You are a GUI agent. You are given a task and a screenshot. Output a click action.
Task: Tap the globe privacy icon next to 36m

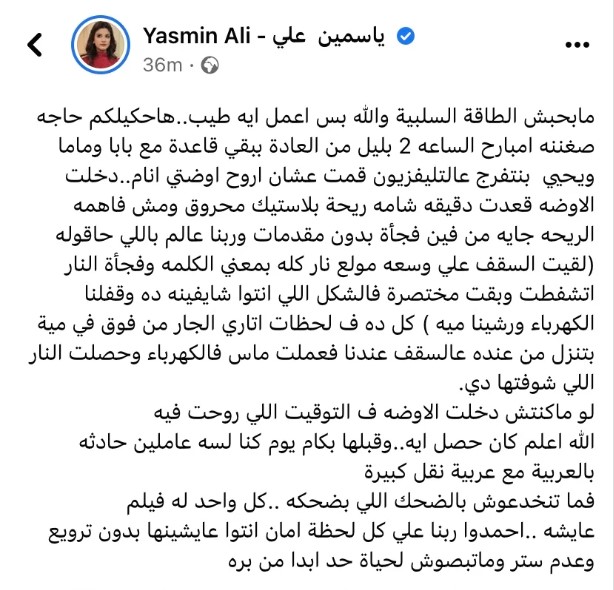tap(209, 65)
